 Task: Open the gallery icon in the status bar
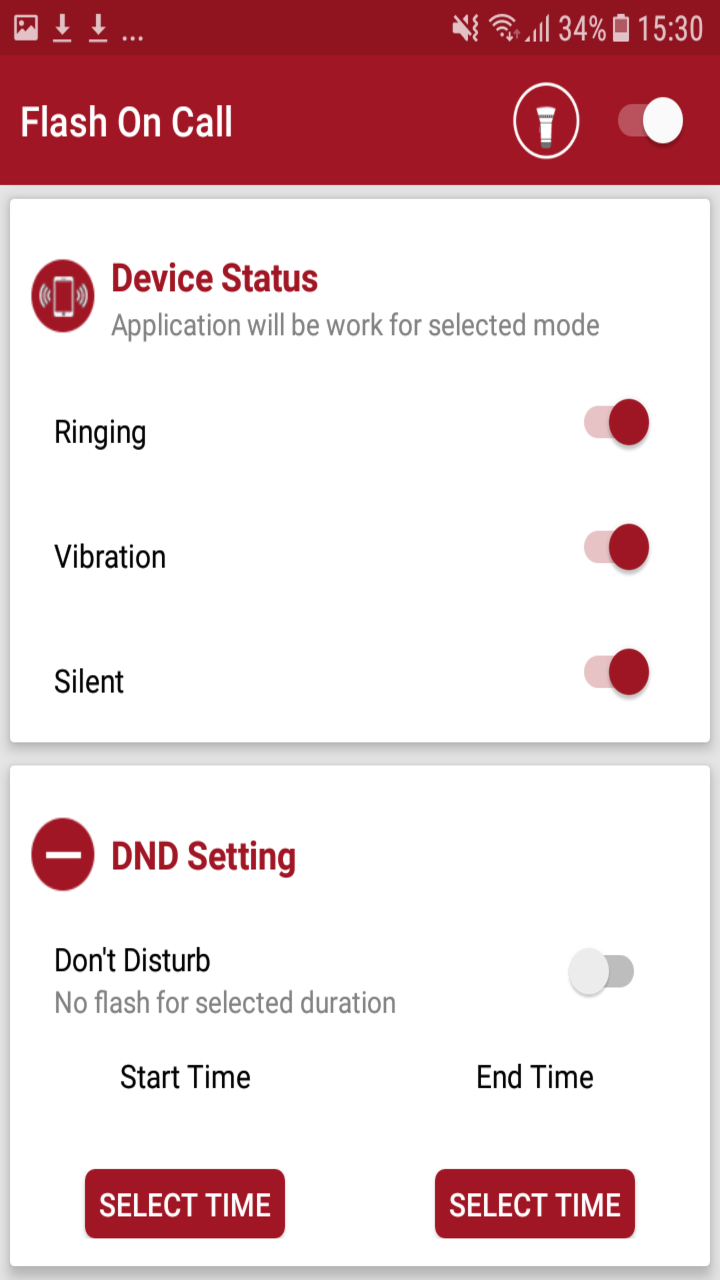pyautogui.click(x=25, y=27)
